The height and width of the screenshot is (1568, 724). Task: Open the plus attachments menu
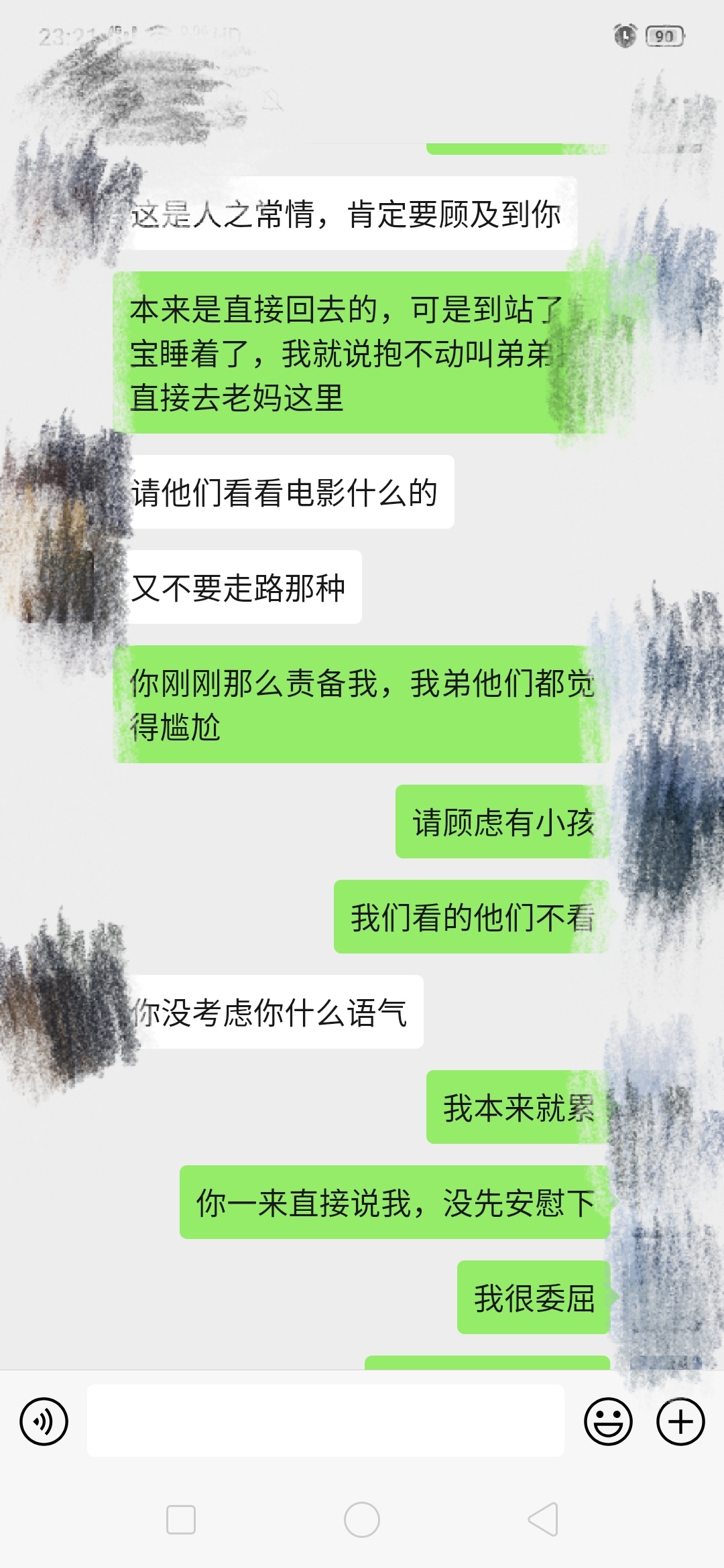(x=680, y=1421)
